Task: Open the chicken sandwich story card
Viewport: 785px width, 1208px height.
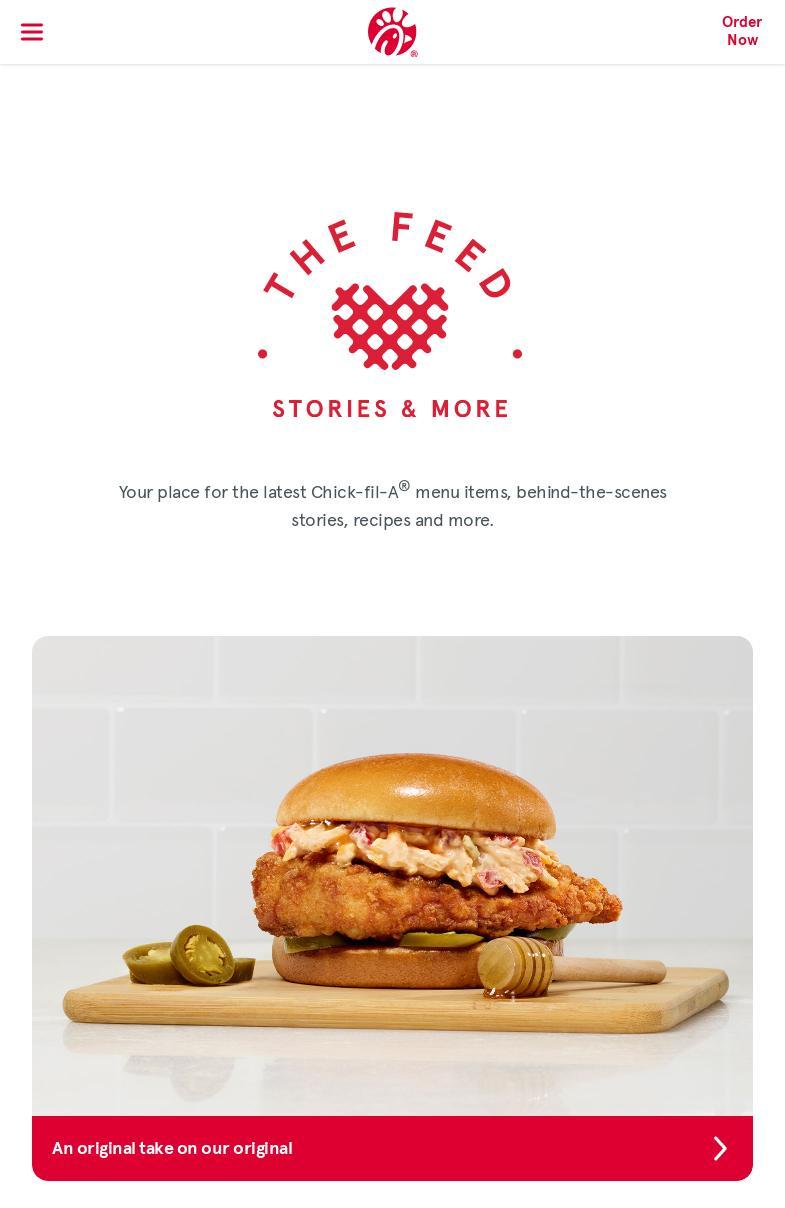Action: [392, 875]
